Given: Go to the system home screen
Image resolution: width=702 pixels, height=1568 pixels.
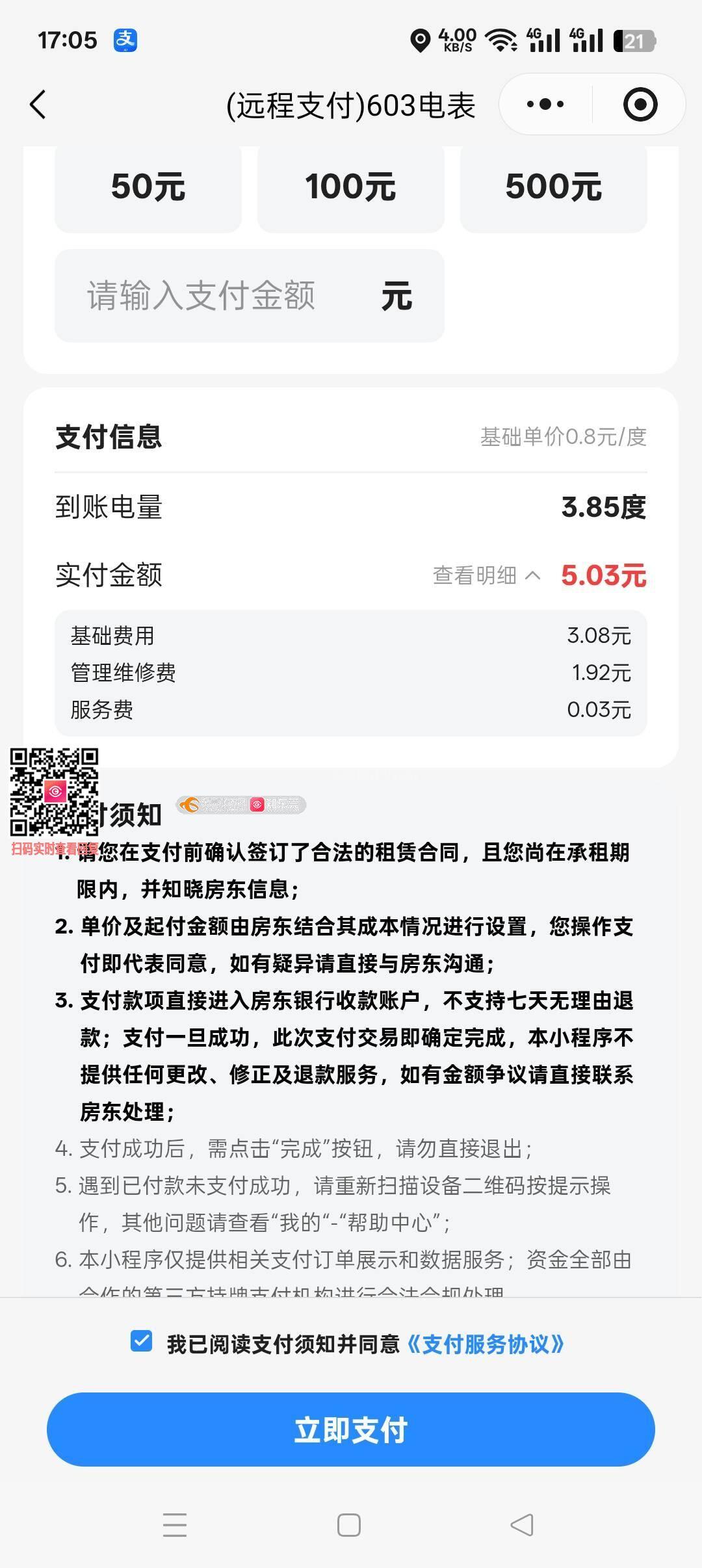Looking at the screenshot, I should [x=349, y=1525].
